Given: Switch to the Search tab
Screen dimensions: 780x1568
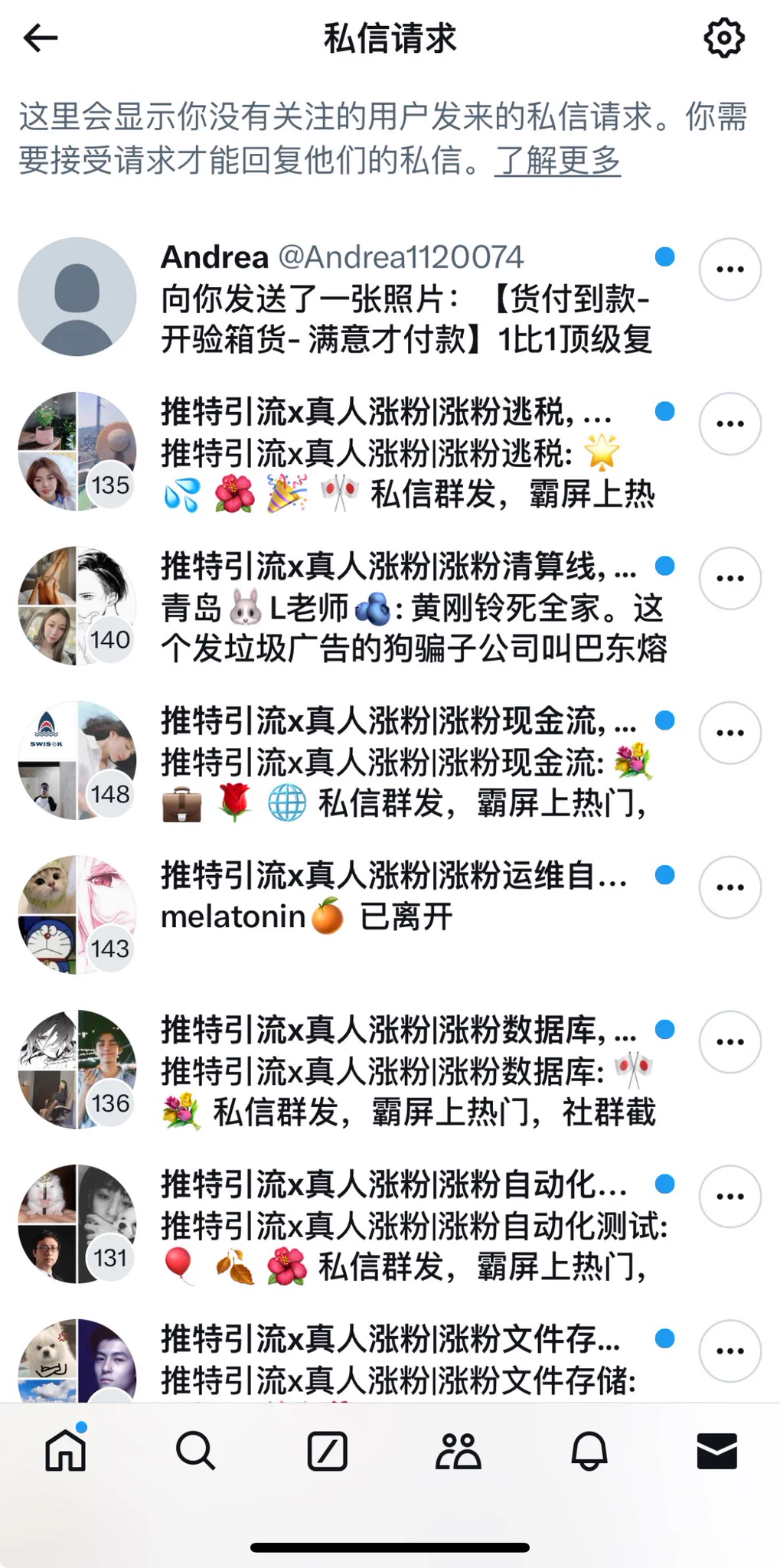Looking at the screenshot, I should click(x=196, y=1451).
